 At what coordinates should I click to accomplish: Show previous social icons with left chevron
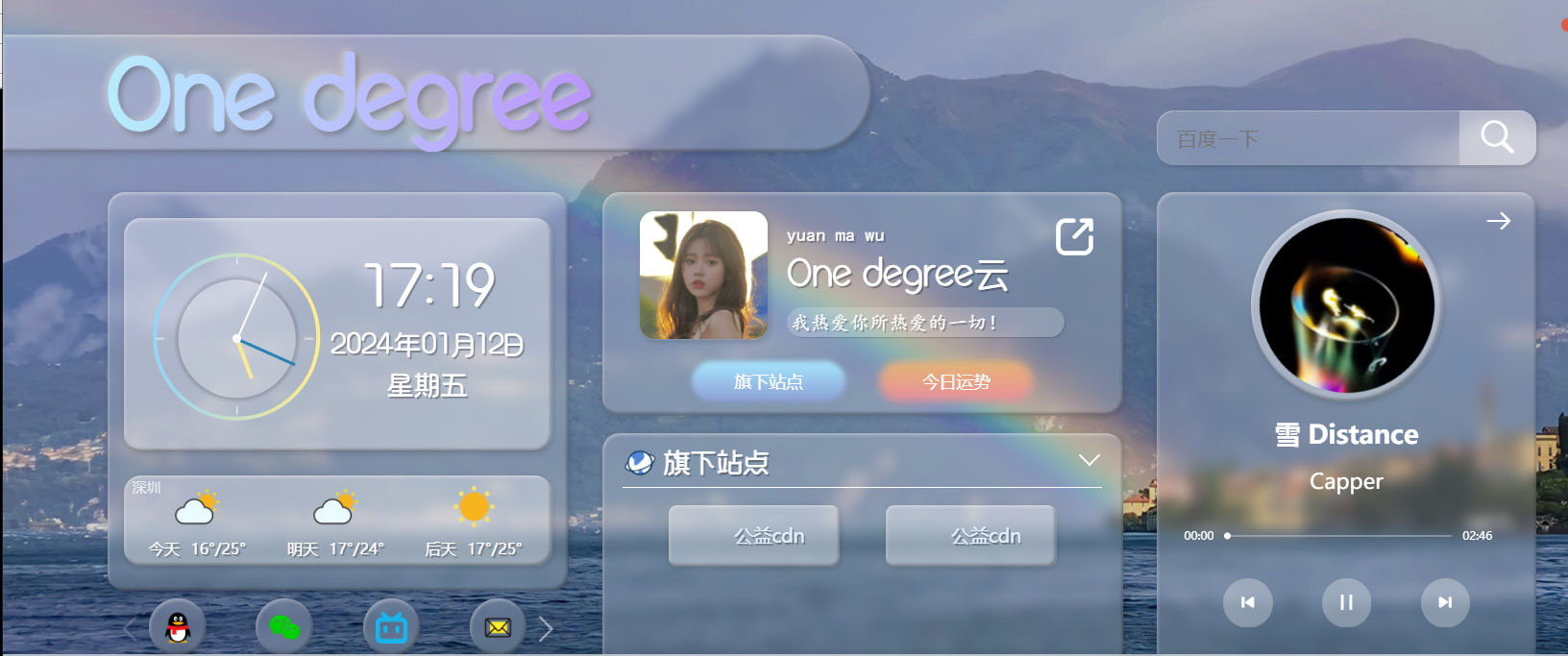pos(130,629)
